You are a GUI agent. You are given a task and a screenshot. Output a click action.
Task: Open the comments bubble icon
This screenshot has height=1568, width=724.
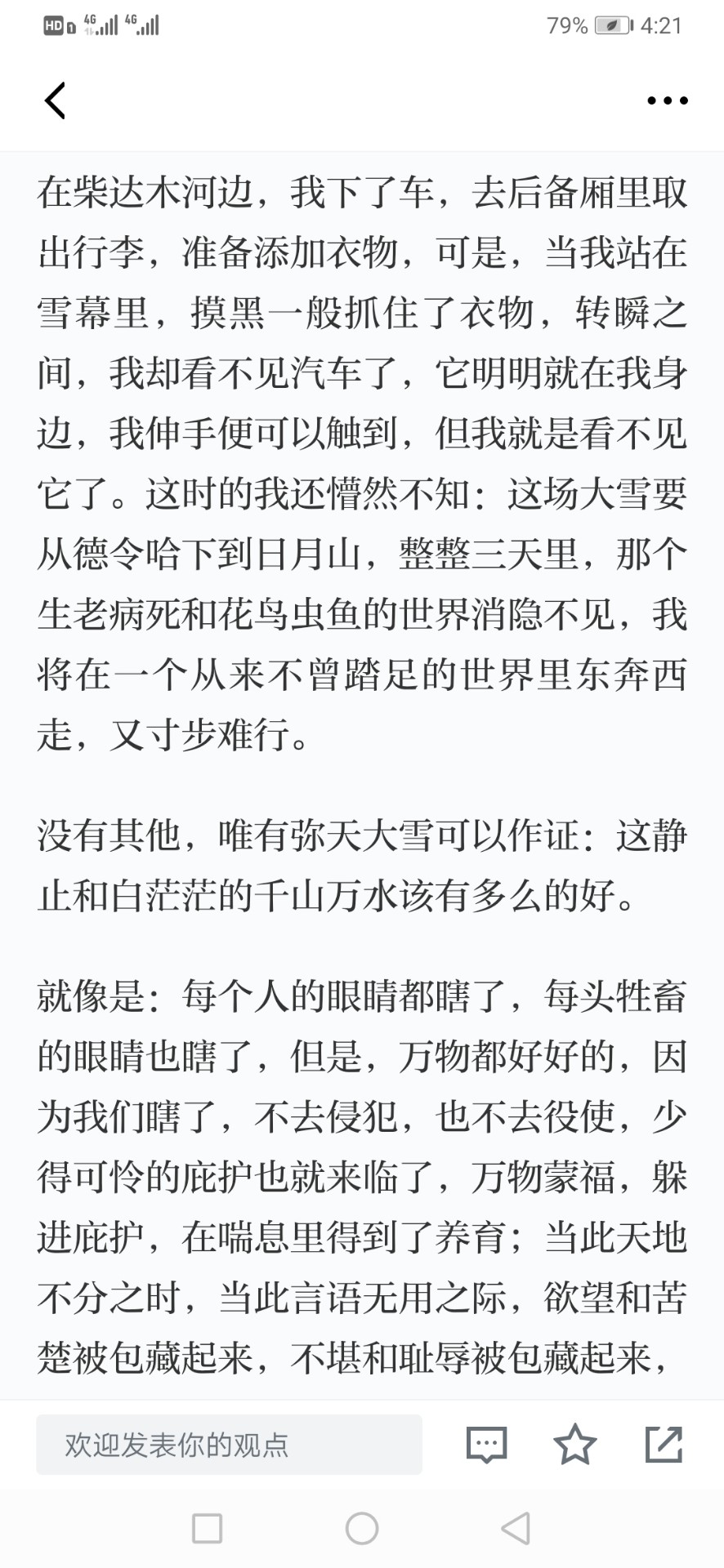486,1445
